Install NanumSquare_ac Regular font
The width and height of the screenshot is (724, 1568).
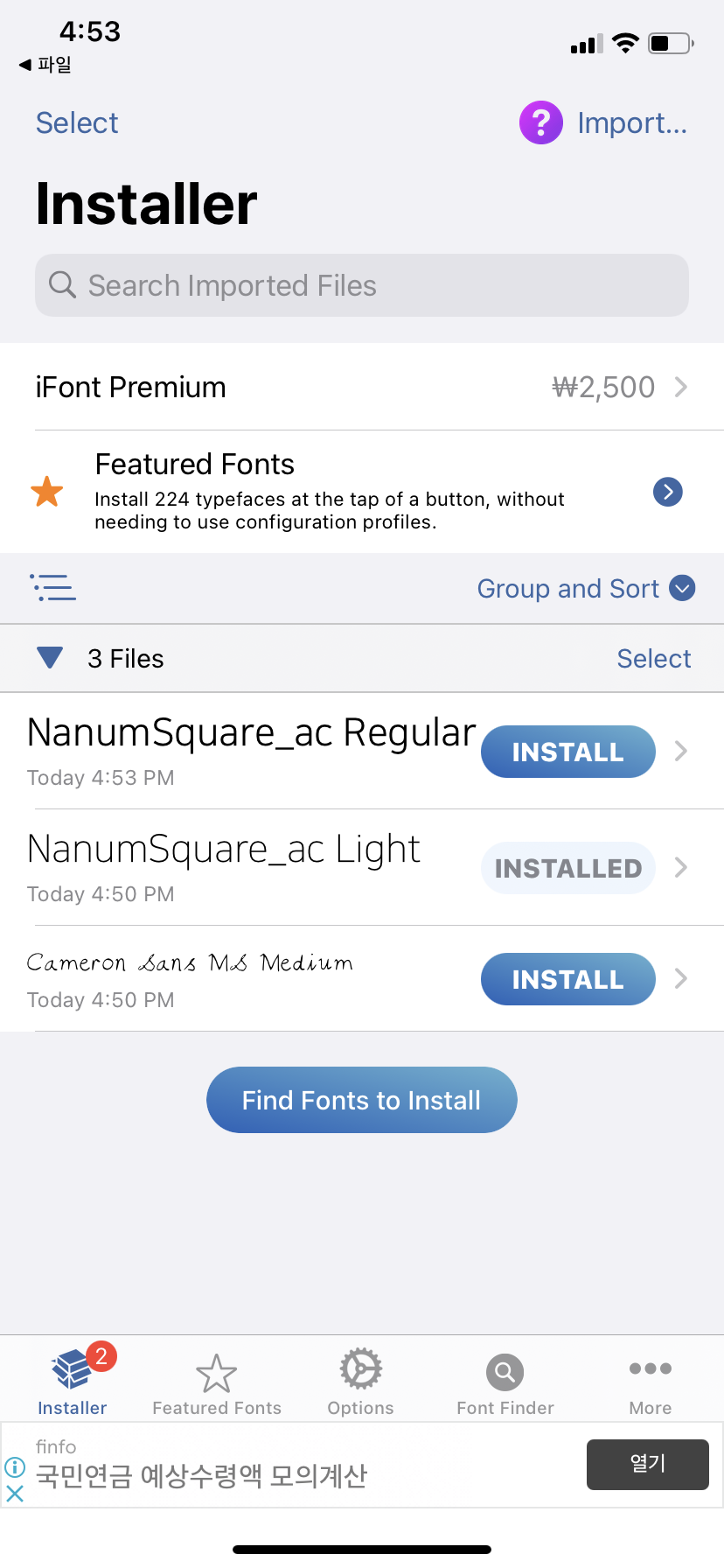click(x=567, y=752)
